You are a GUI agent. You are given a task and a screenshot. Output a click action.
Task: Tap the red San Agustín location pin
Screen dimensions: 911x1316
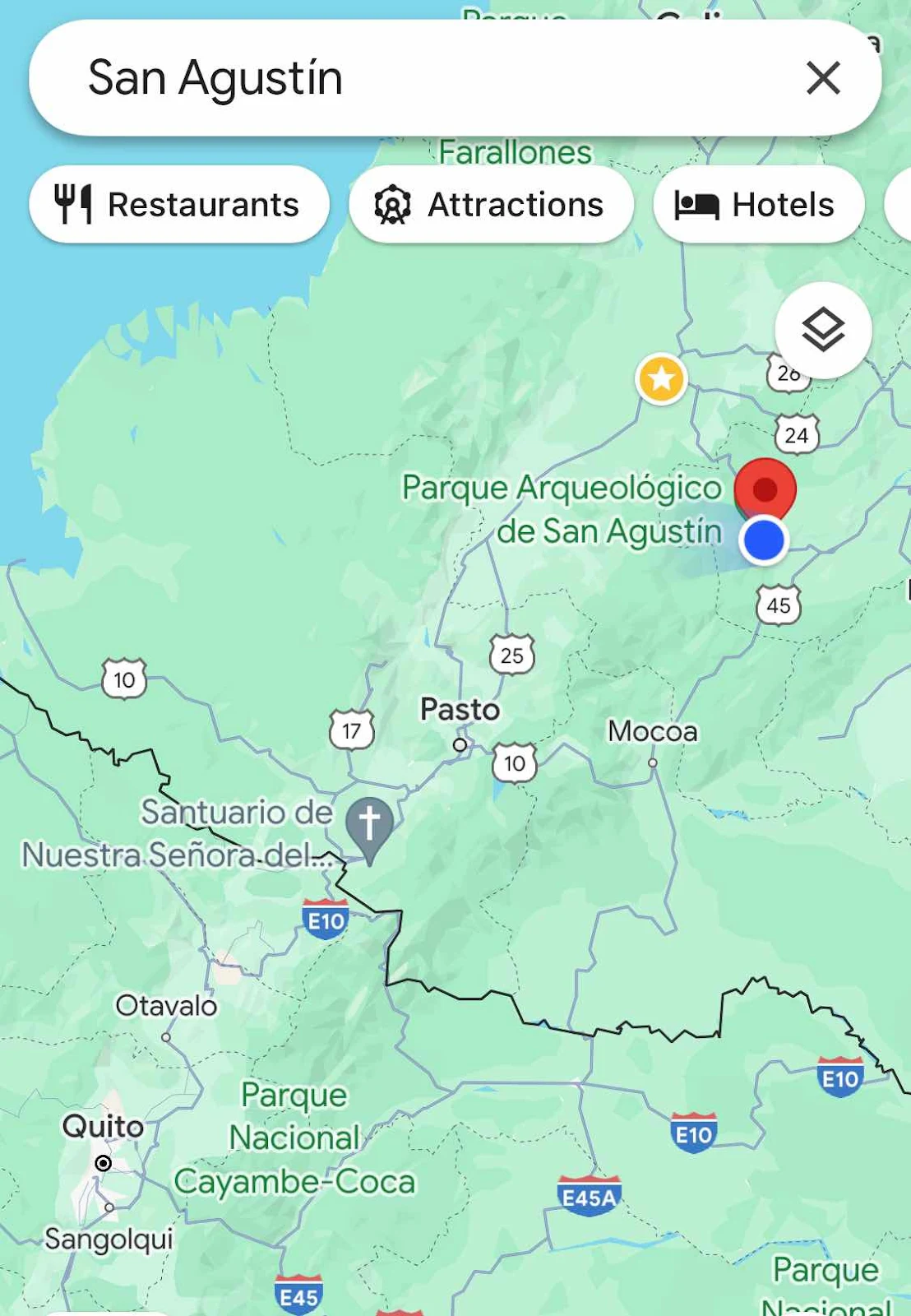coord(765,489)
